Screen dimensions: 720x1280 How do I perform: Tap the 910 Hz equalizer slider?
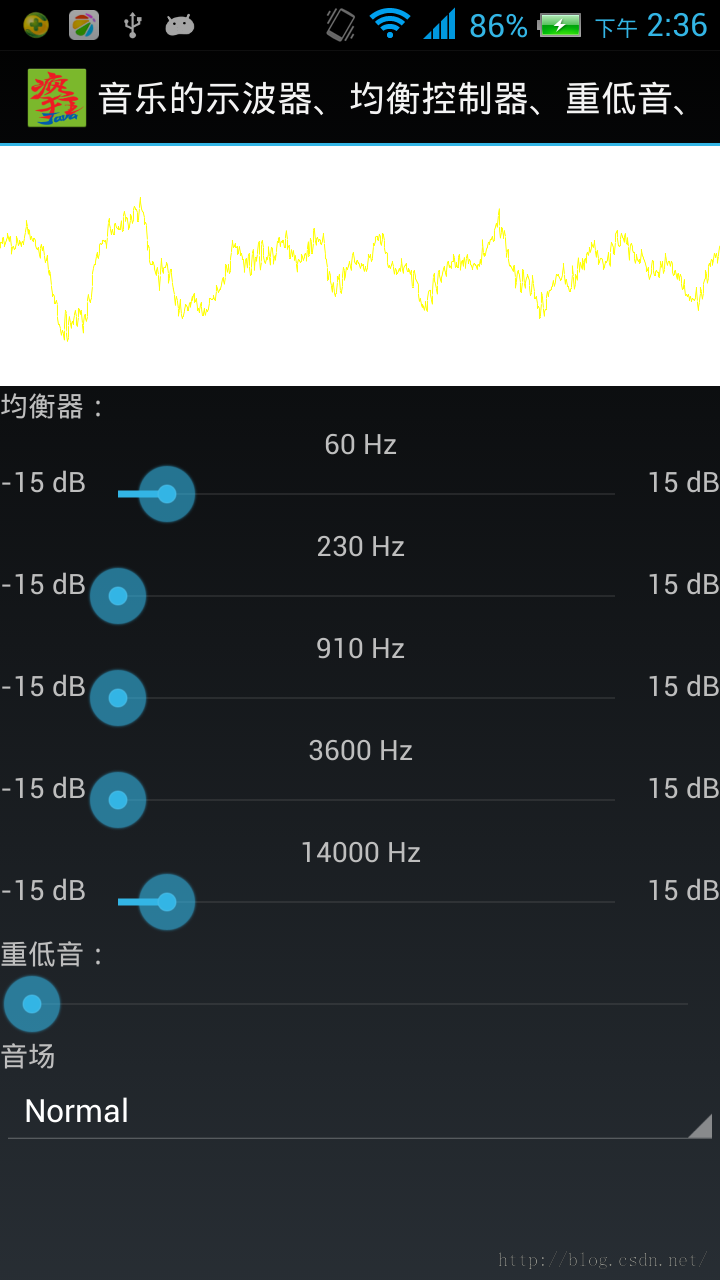pos(366,698)
